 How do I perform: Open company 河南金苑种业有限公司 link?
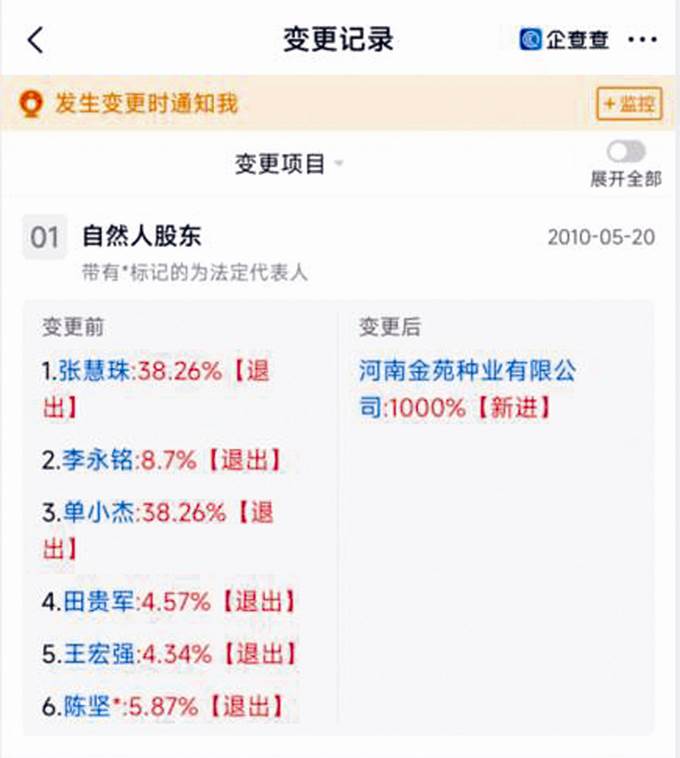point(467,372)
